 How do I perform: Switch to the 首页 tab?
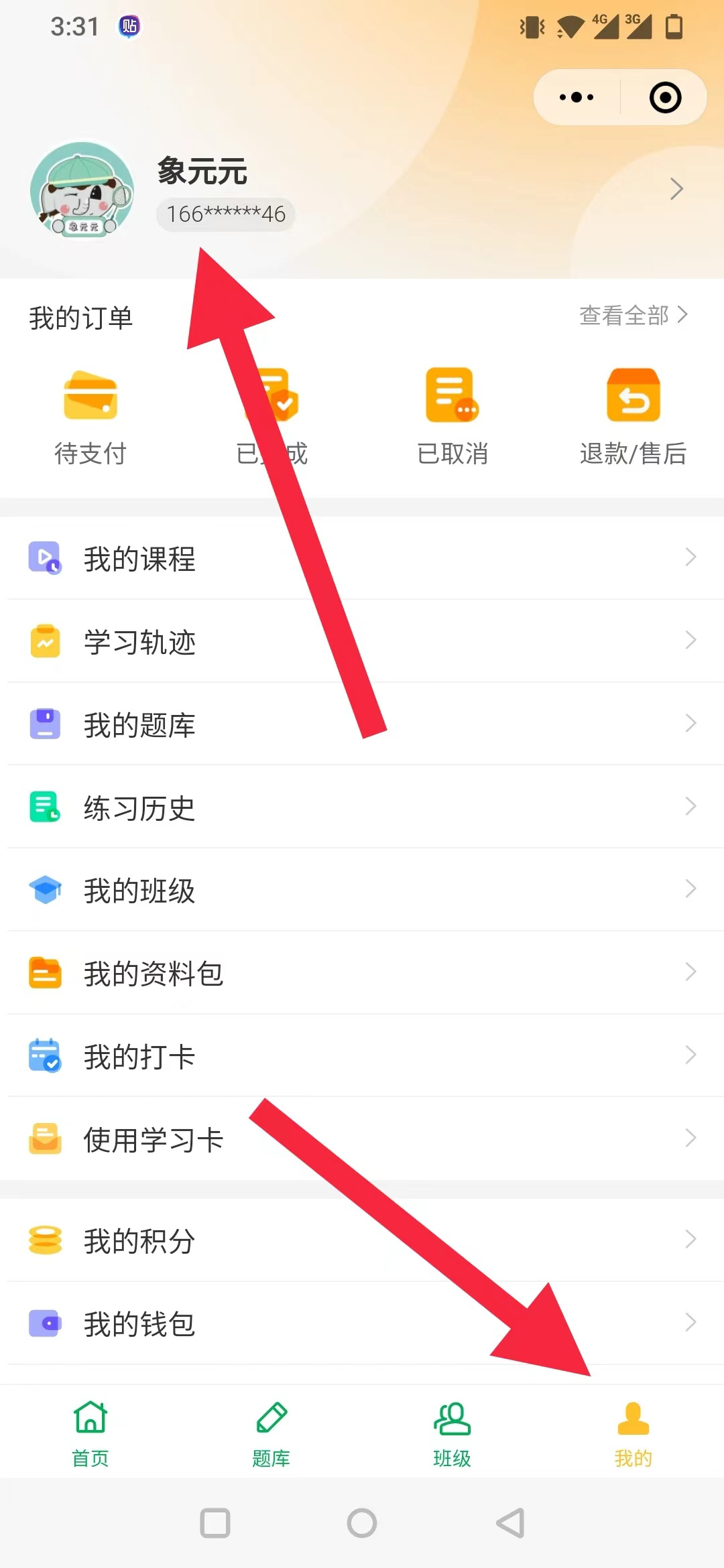pyautogui.click(x=90, y=1433)
